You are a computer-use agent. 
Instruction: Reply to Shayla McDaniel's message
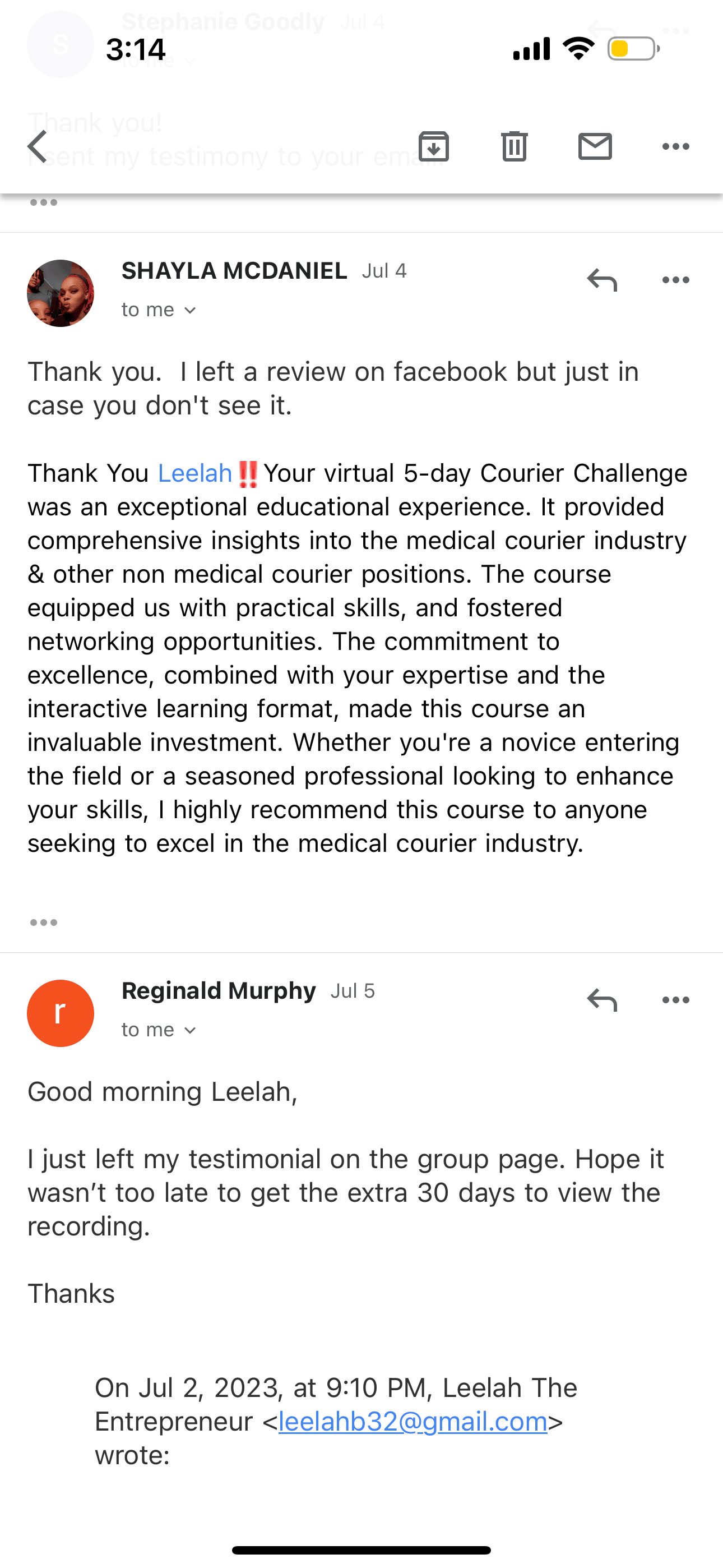pyautogui.click(x=602, y=280)
